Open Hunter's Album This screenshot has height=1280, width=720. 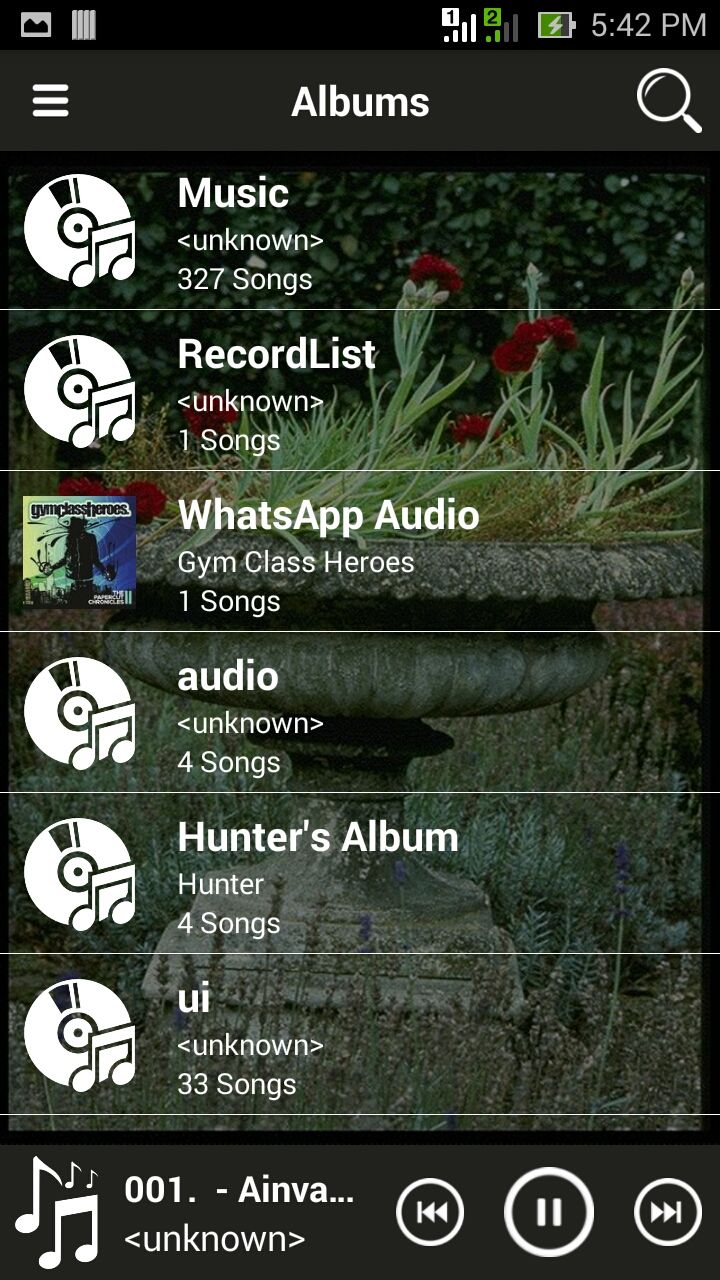coord(360,877)
